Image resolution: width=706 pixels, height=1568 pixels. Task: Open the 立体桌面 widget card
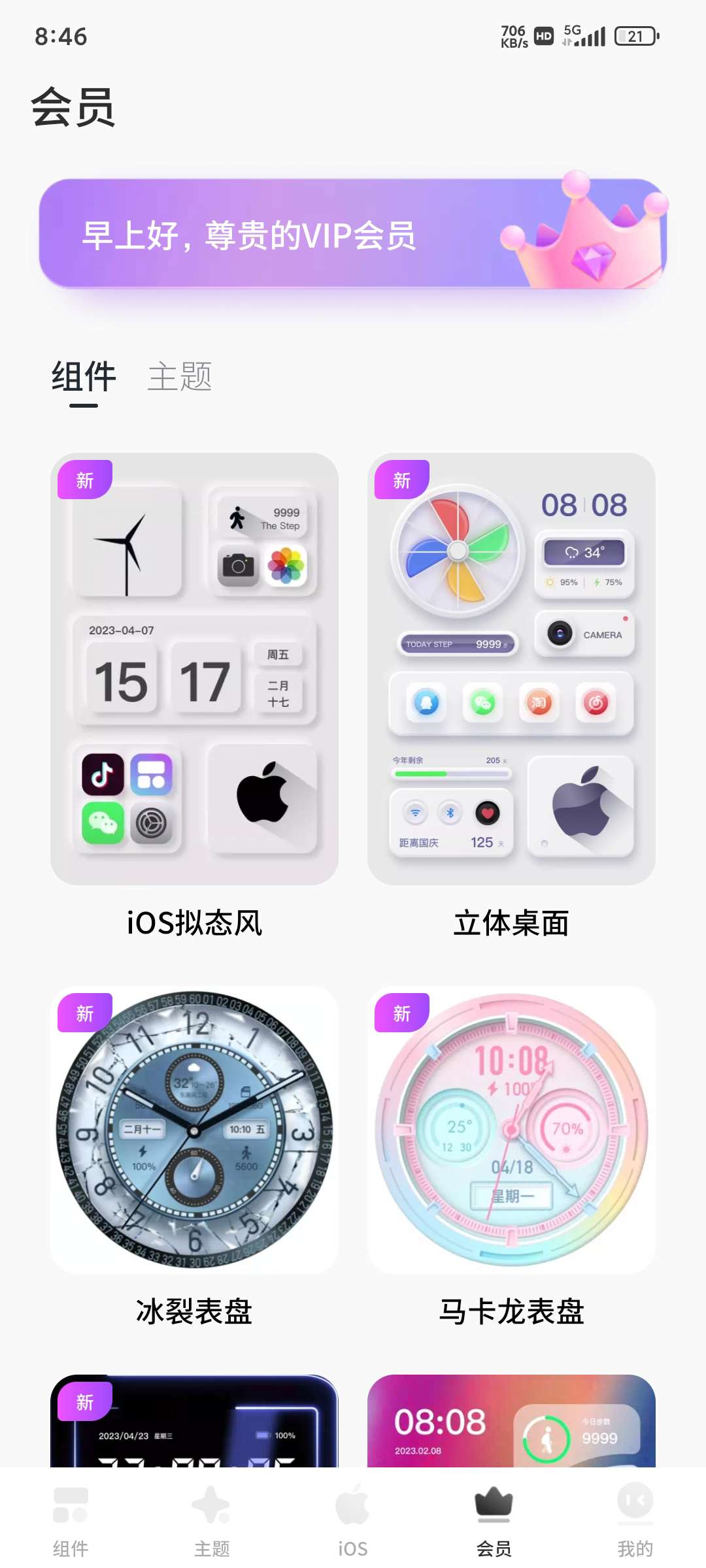pos(511,668)
